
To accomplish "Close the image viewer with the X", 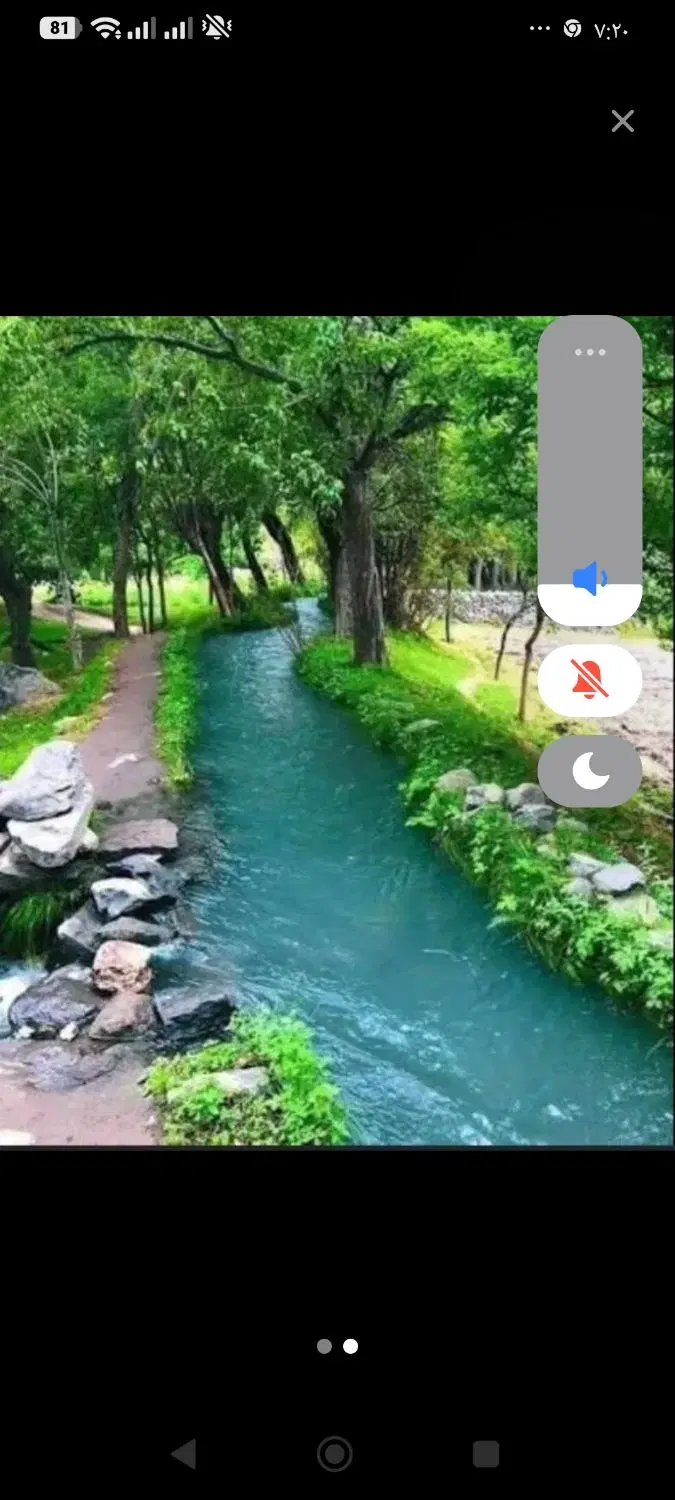I will 622,121.
